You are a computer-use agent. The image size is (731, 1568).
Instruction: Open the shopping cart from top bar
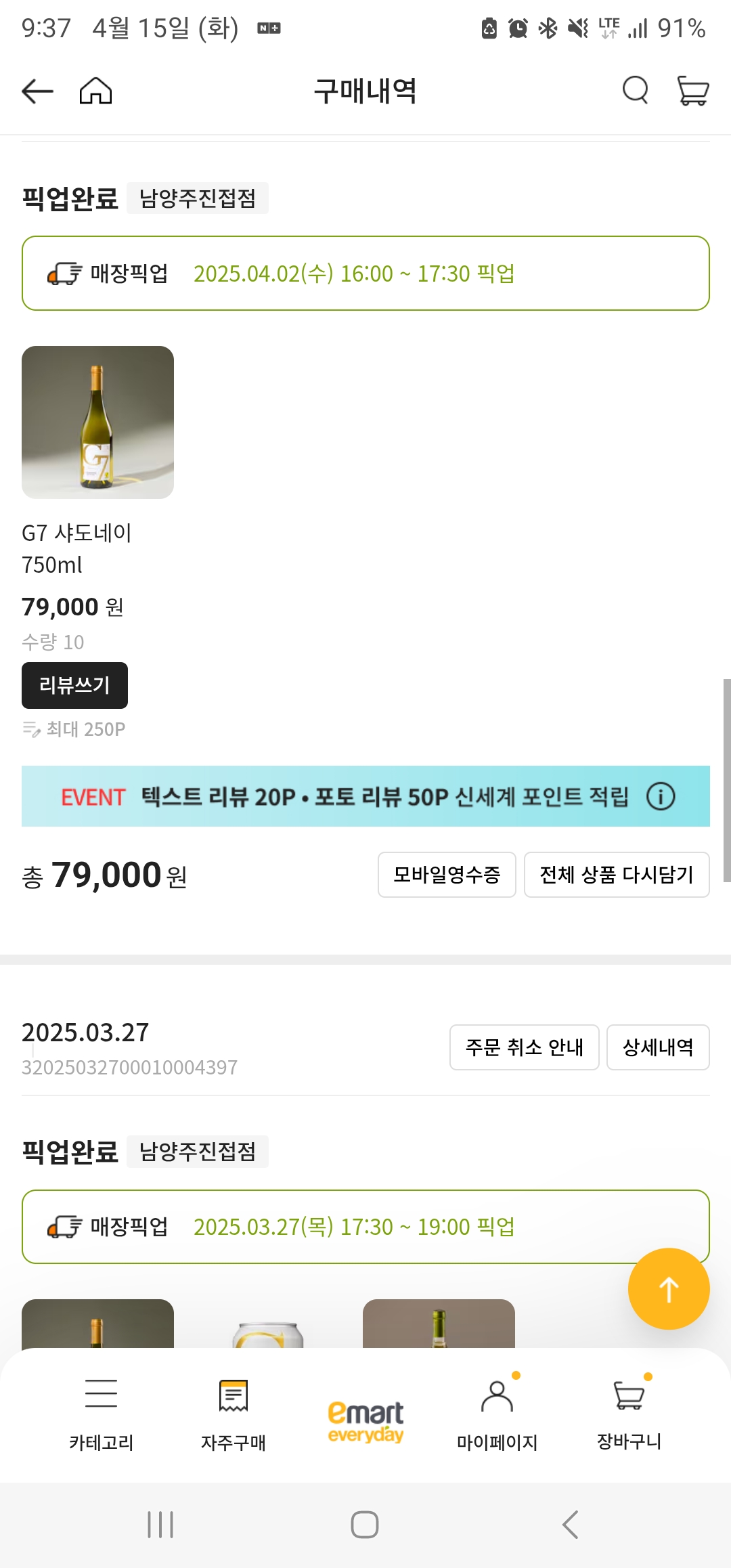click(692, 90)
